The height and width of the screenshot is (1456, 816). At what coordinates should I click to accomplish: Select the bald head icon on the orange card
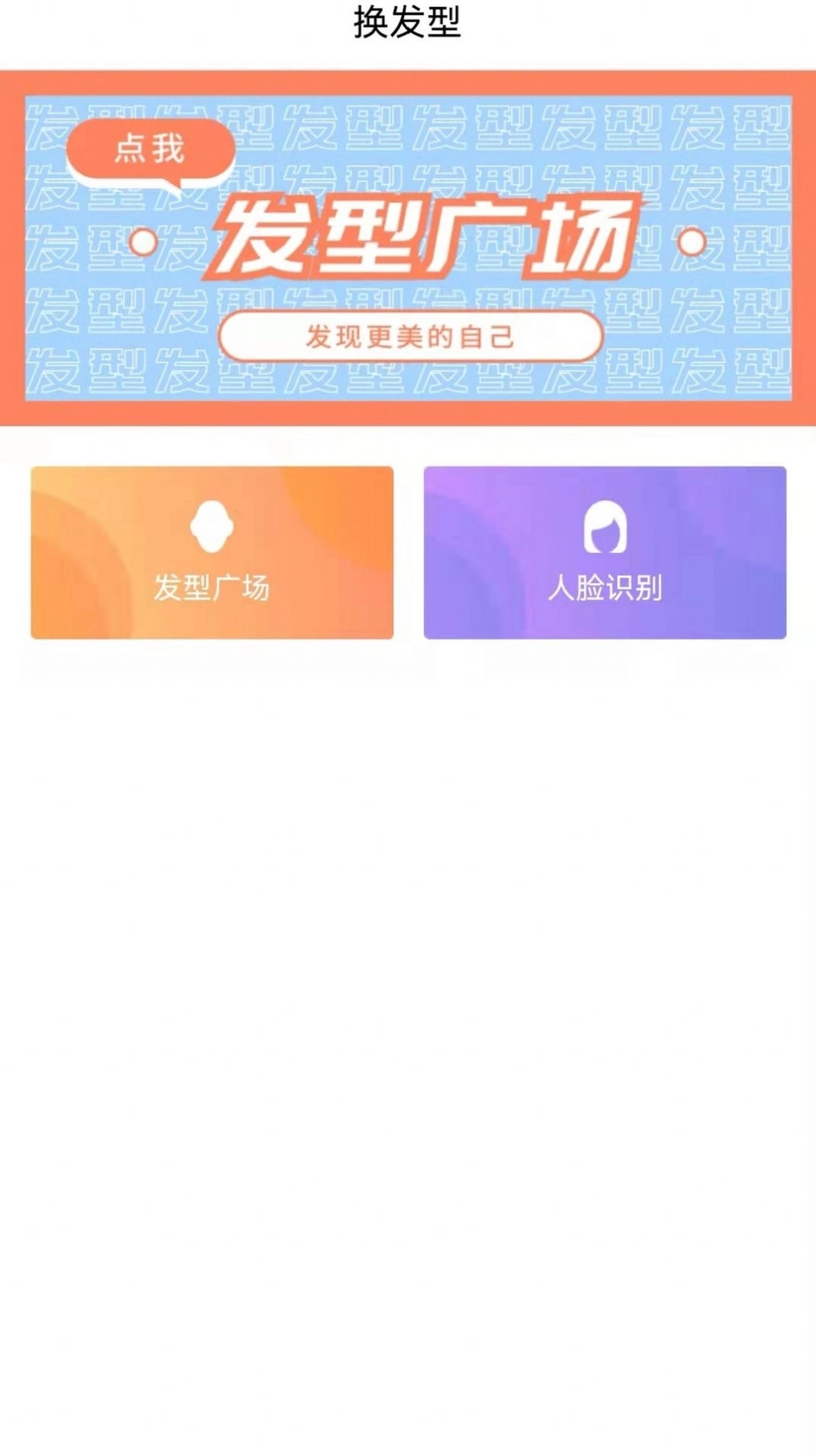211,525
